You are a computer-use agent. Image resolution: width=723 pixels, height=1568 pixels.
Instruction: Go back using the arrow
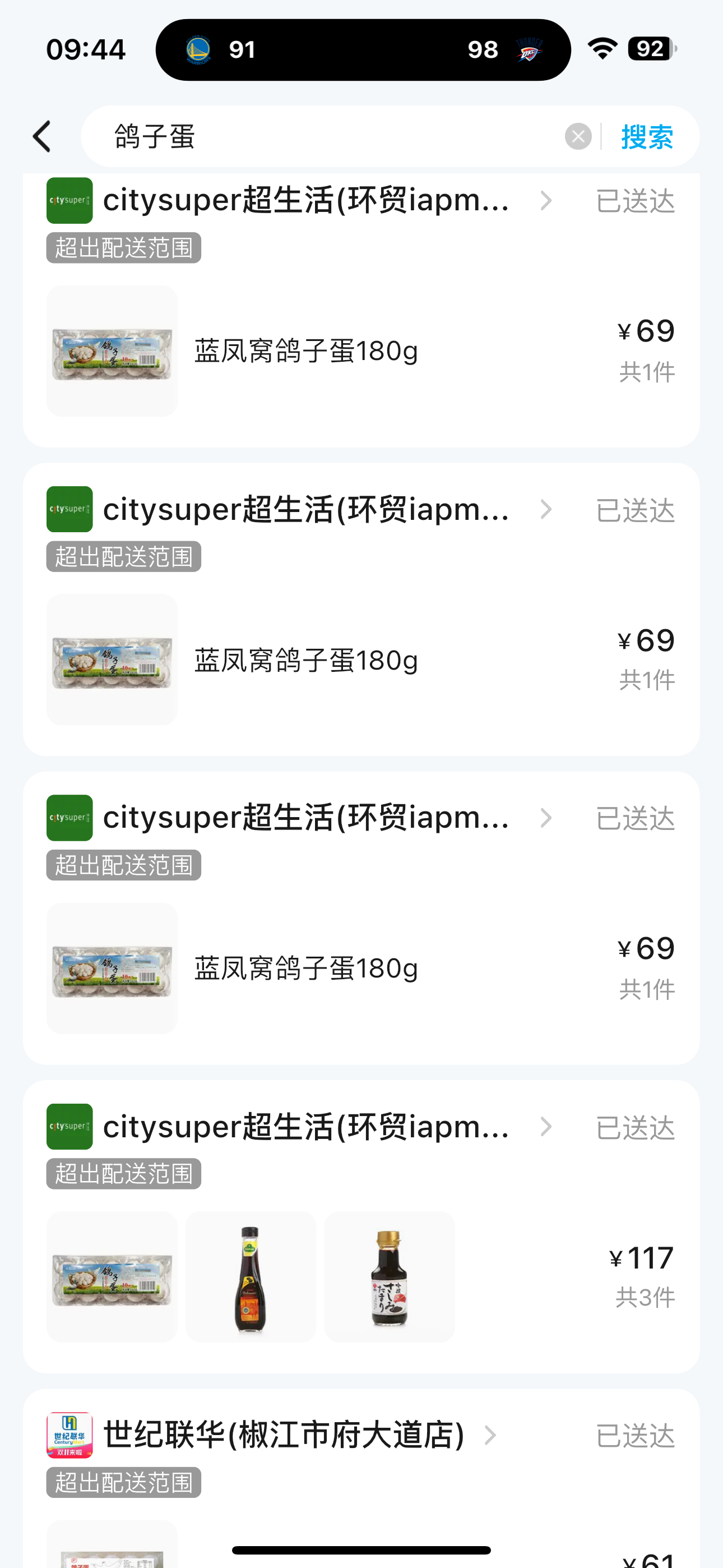(x=42, y=136)
